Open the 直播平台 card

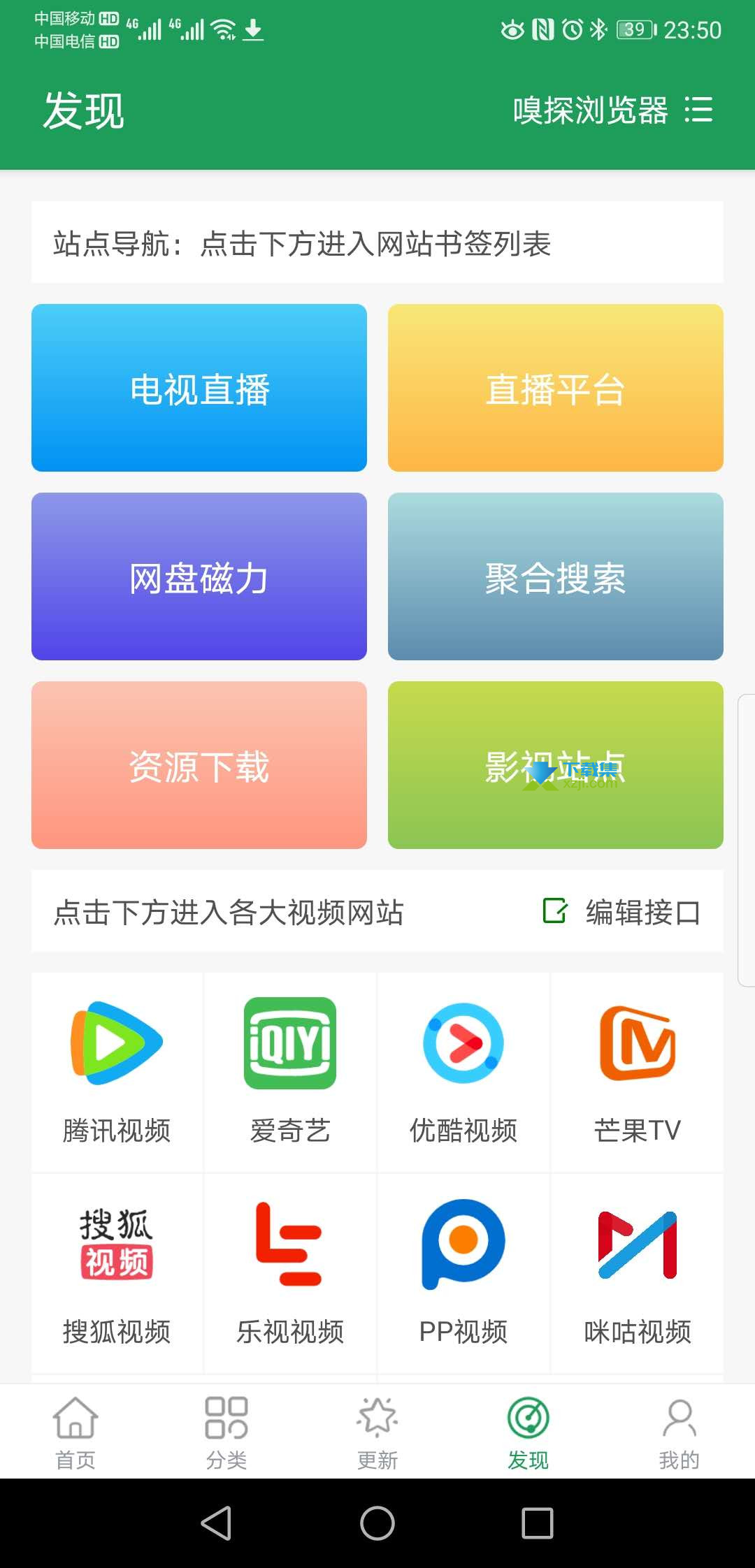tap(556, 388)
